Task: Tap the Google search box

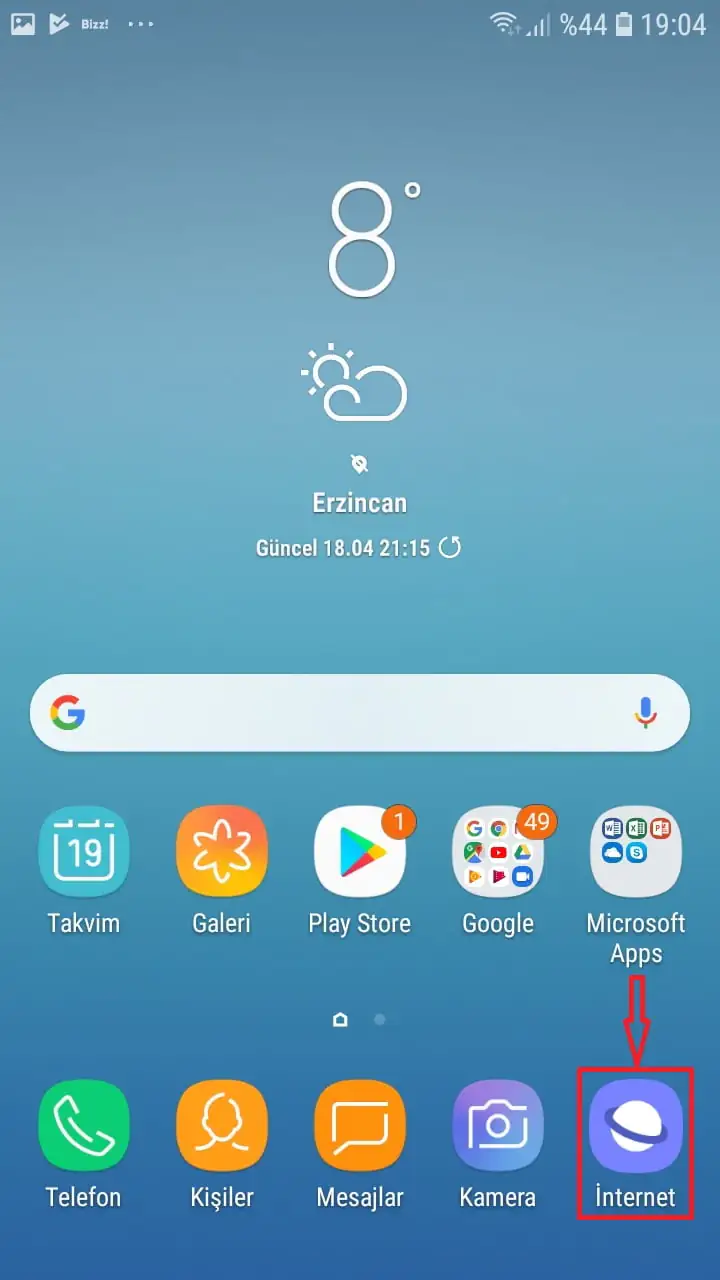Action: tap(340, 713)
